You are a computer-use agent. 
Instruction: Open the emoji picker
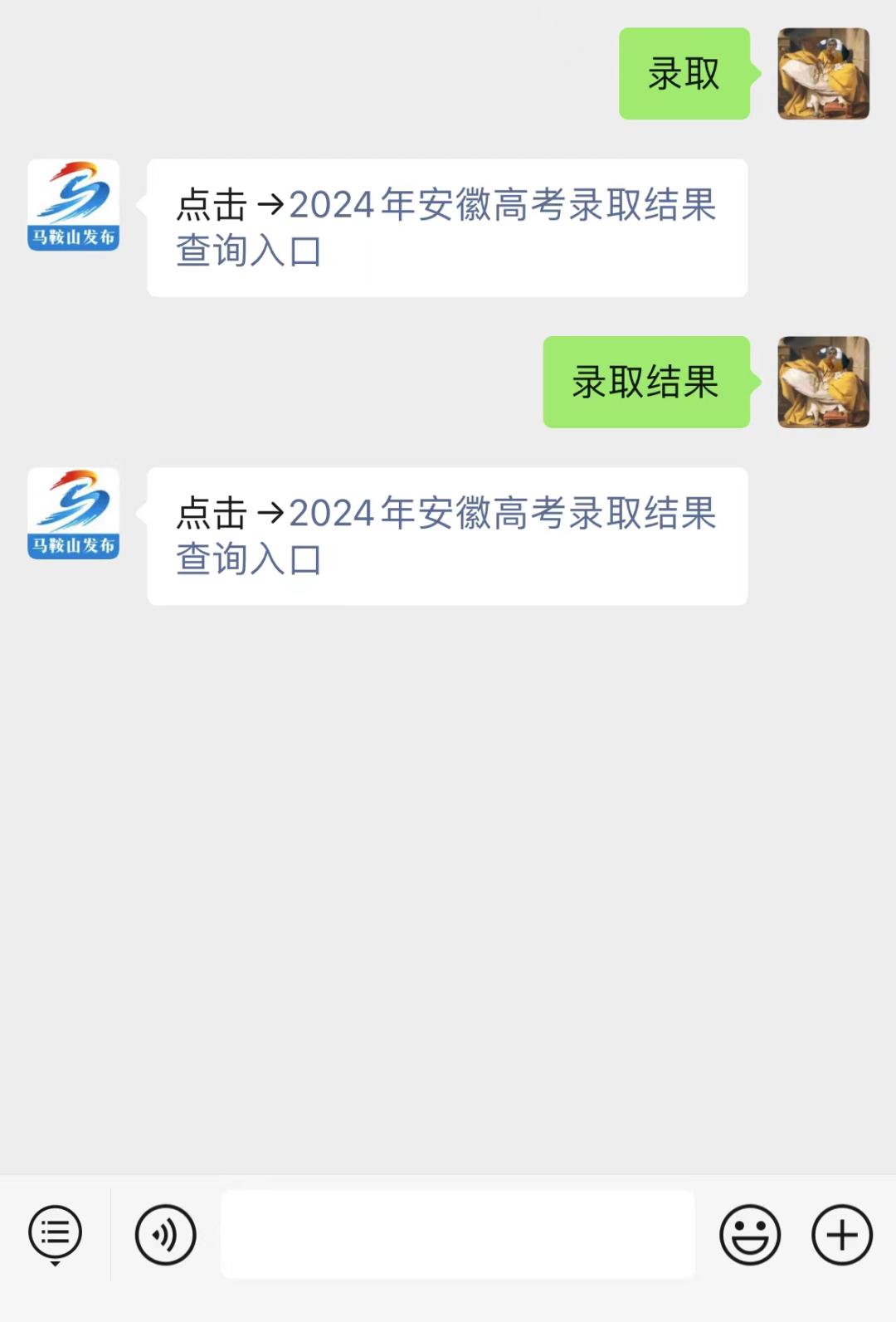pyautogui.click(x=749, y=1234)
